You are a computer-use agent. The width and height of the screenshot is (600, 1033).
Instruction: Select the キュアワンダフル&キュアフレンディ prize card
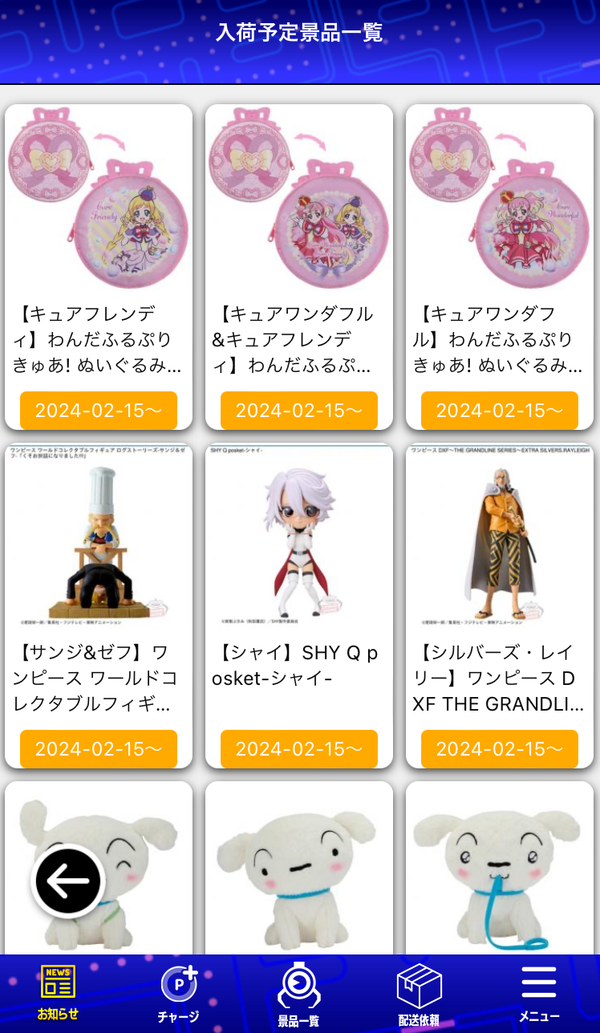(299, 267)
